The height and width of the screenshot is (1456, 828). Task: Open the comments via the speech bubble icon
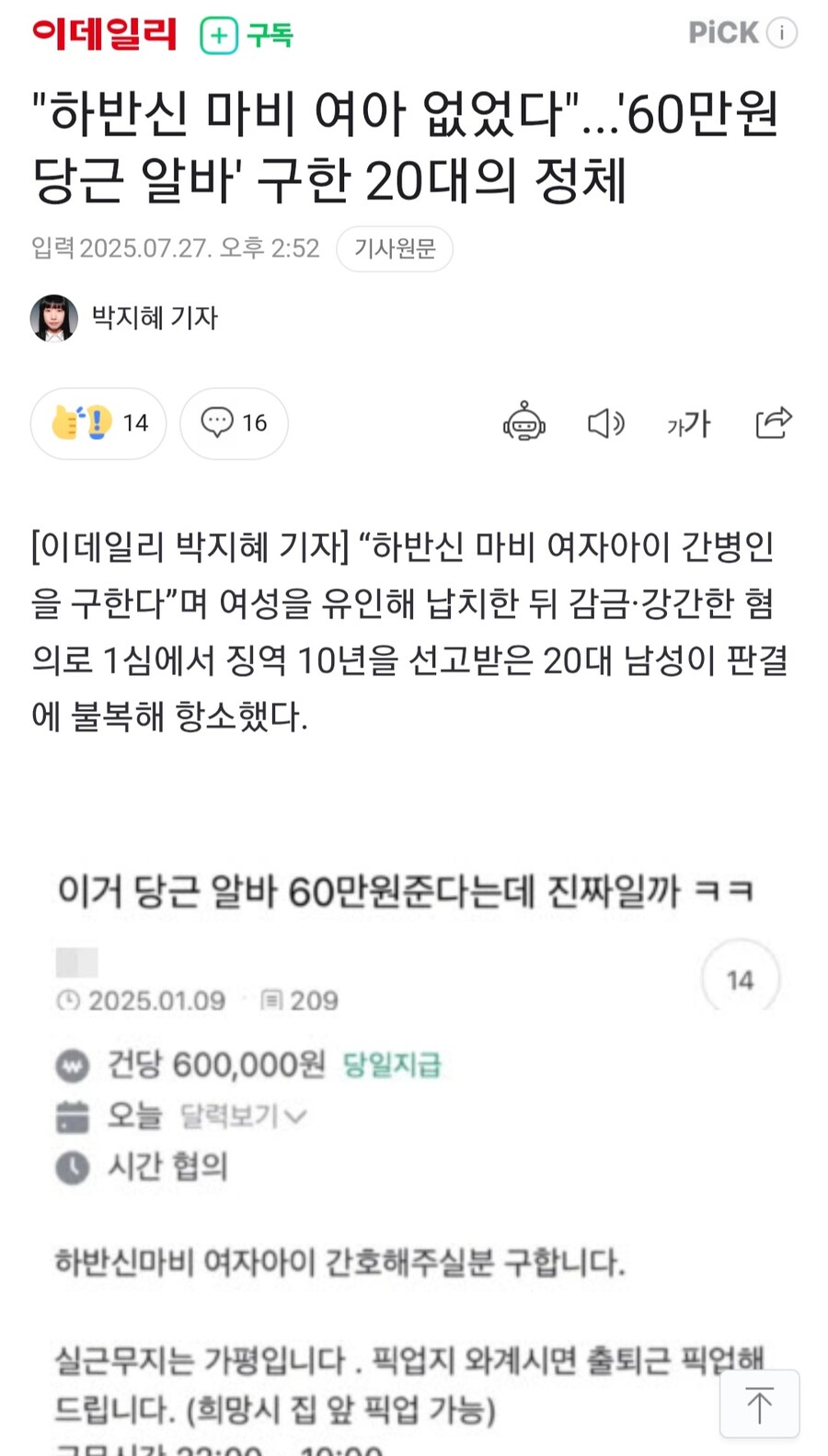coord(218,423)
